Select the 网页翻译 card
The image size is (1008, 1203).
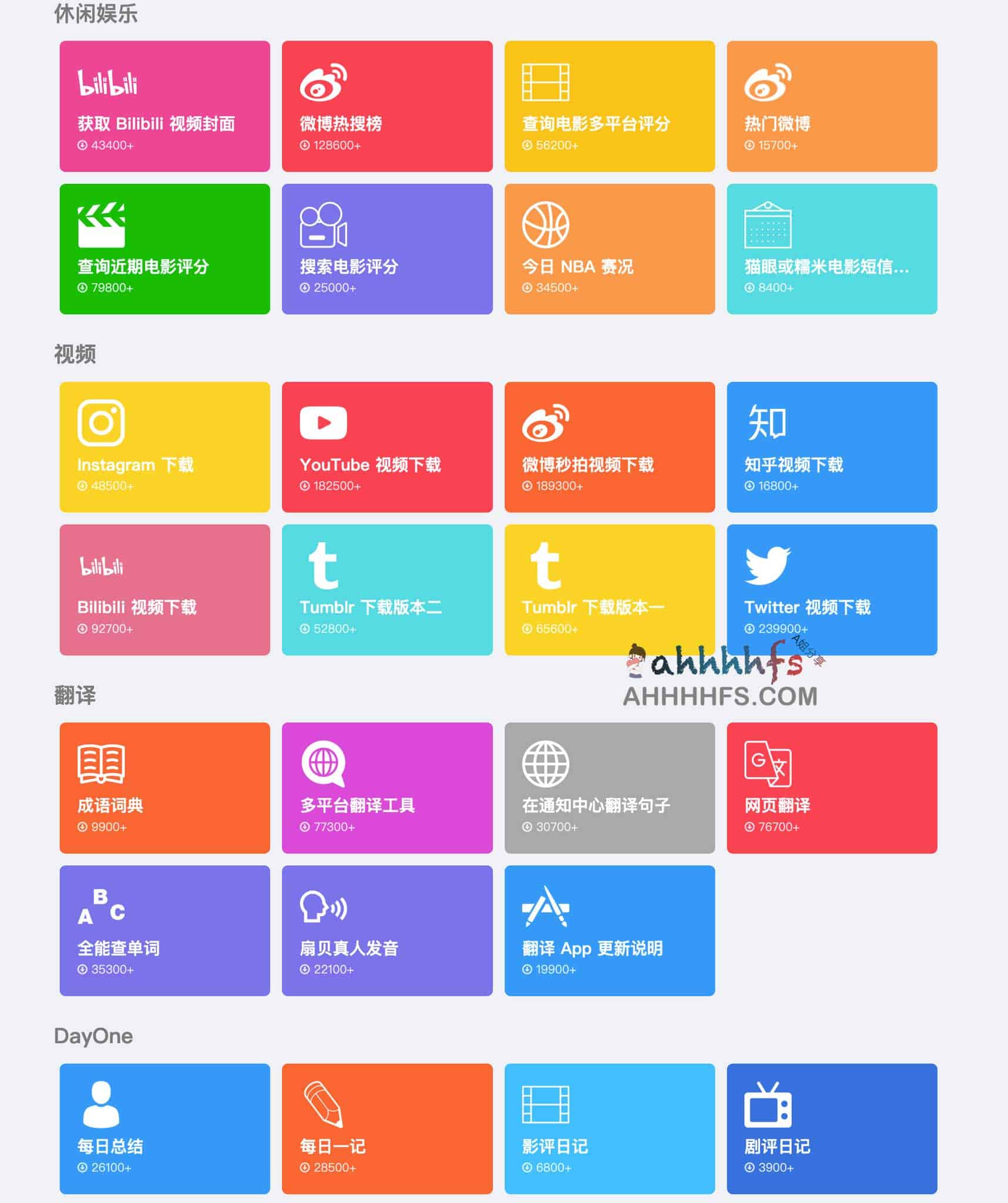(832, 788)
